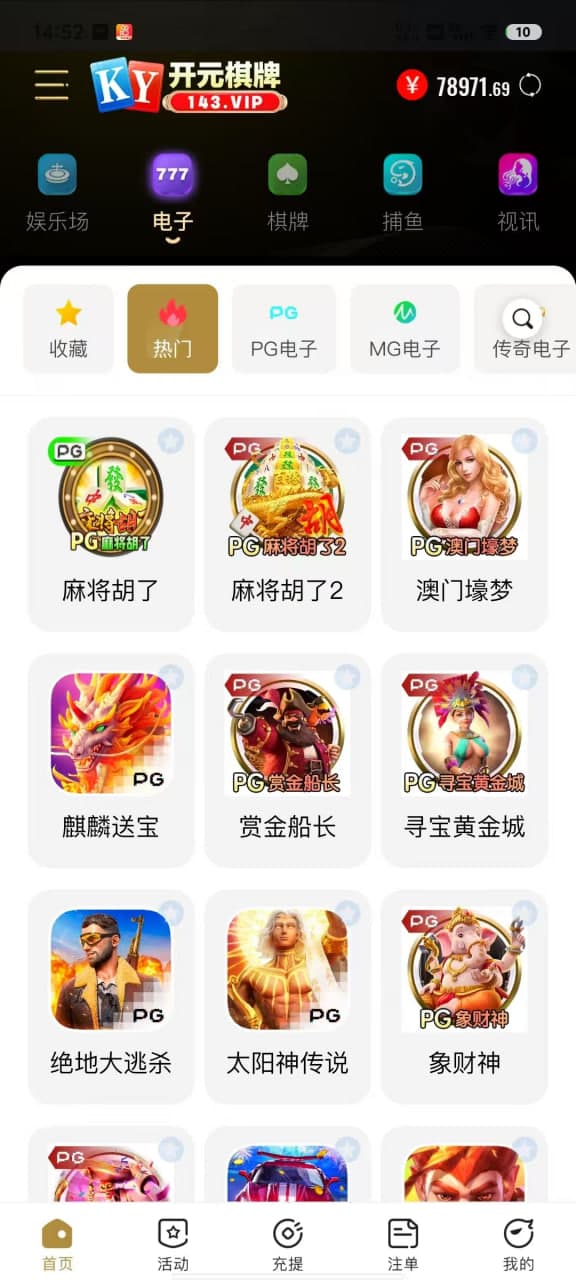576x1280 pixels.
Task: Open the 麒麟送宝 game
Action: 110,760
